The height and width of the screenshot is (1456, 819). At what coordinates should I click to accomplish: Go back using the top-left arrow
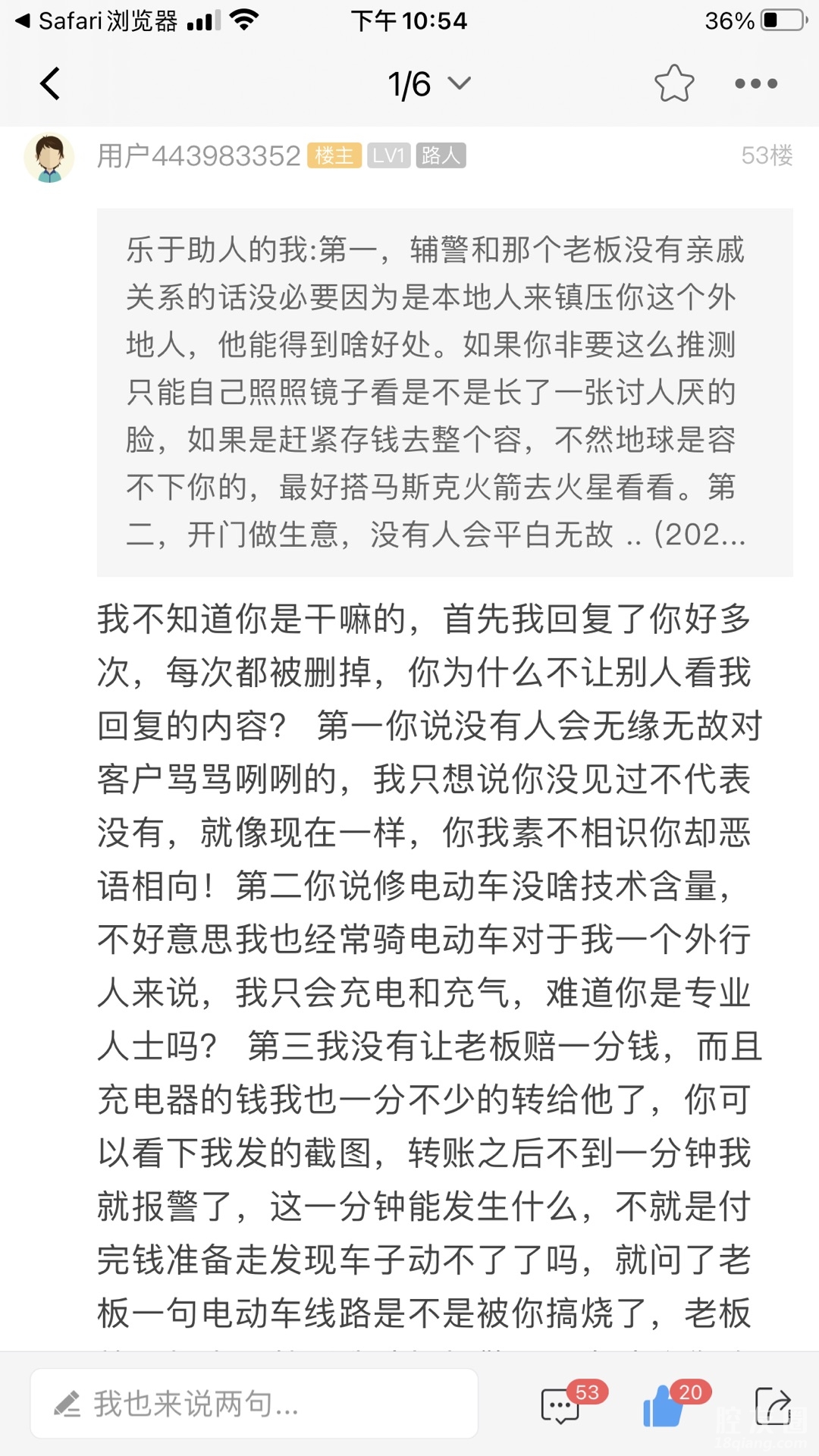click(x=50, y=83)
